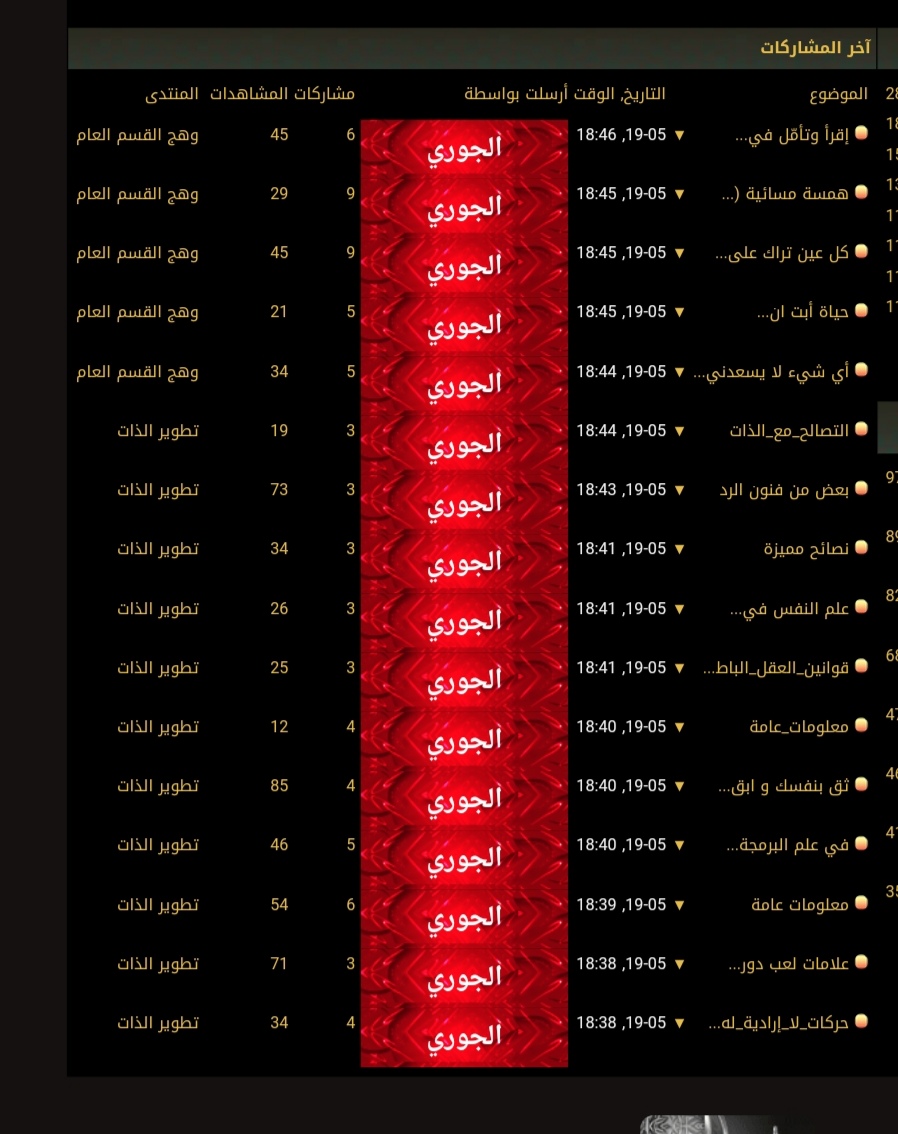
Task: Open the topic ثق بنفسك و ابق…
Action: point(783,786)
